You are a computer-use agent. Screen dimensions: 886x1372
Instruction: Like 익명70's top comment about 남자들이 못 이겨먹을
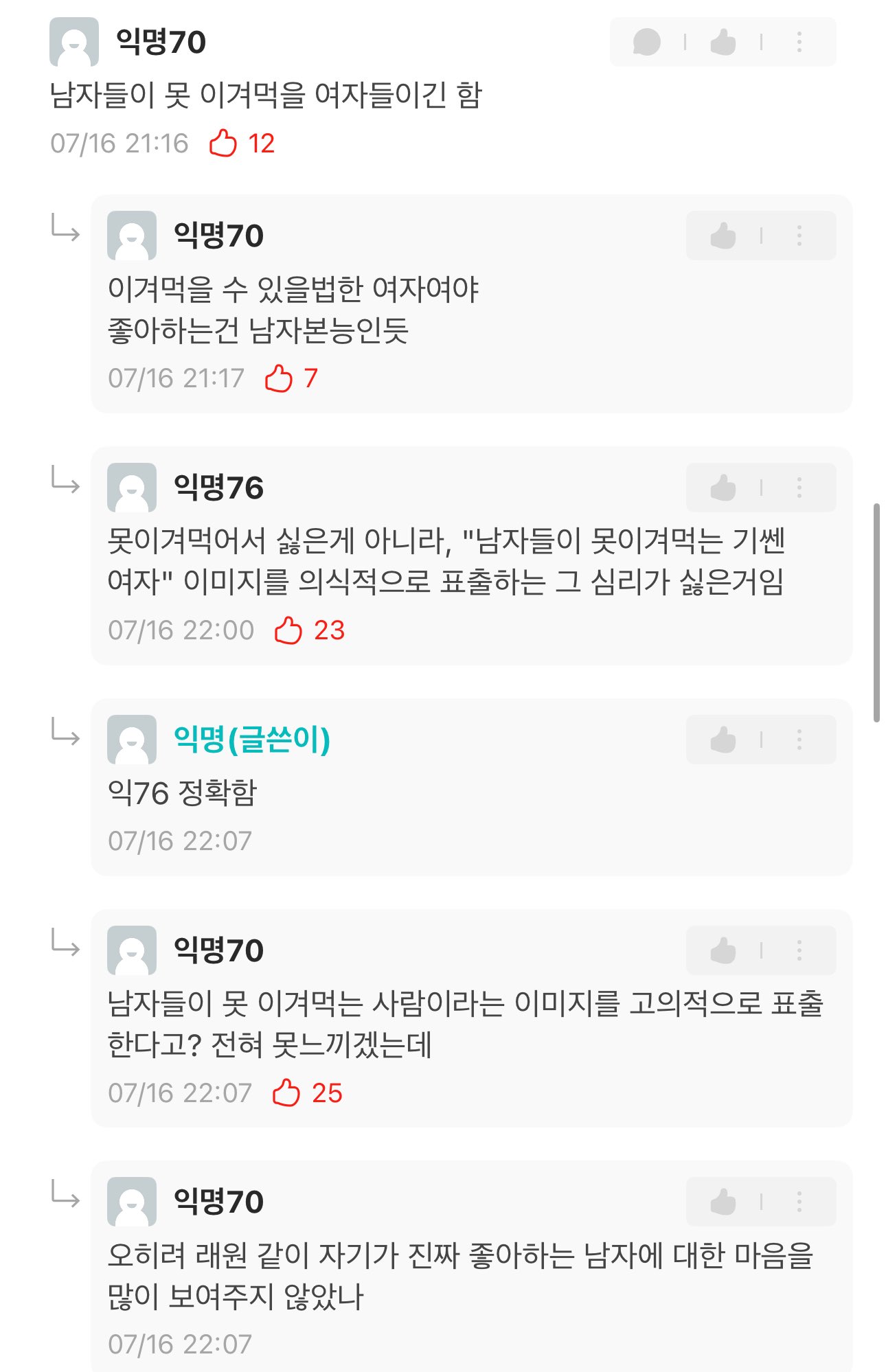pyautogui.click(x=723, y=42)
